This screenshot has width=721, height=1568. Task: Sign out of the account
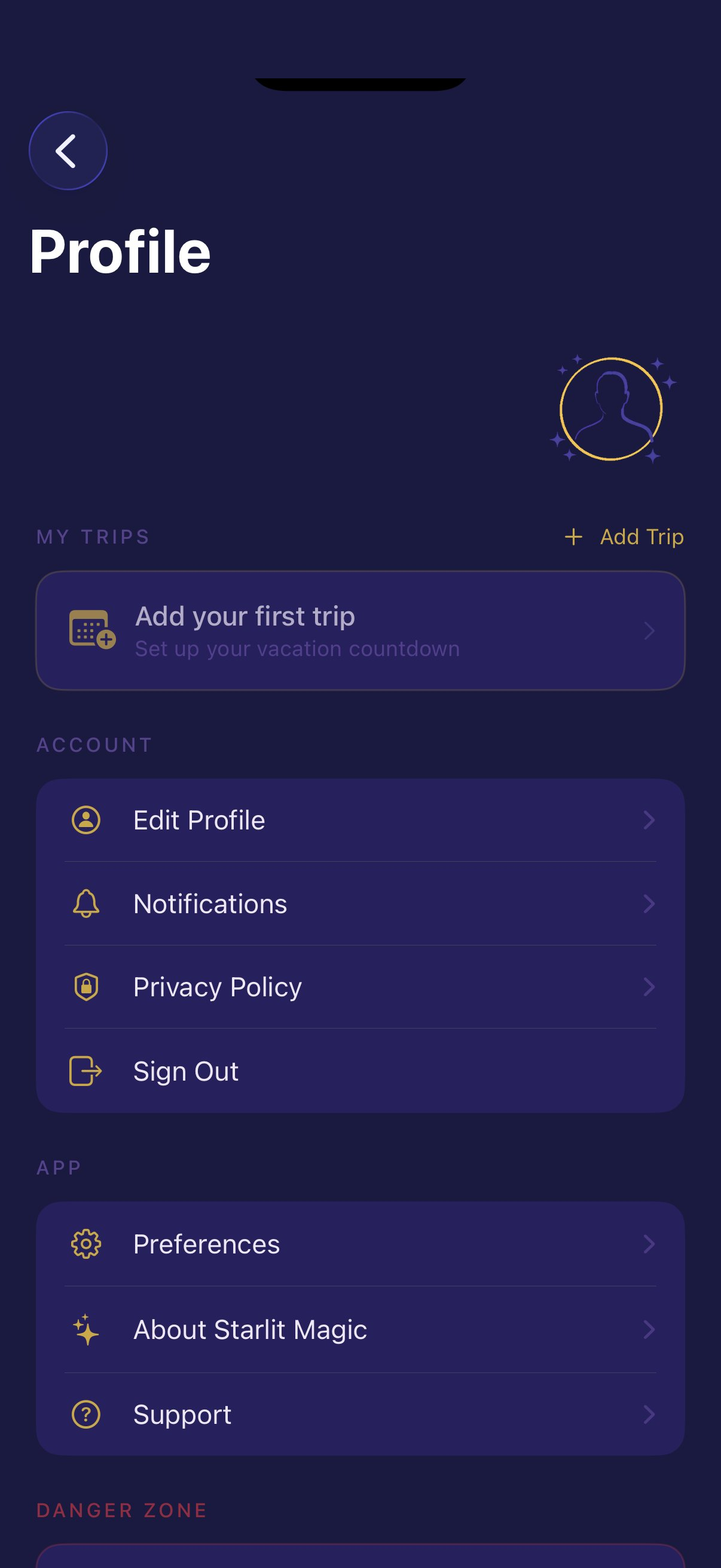click(x=360, y=1071)
